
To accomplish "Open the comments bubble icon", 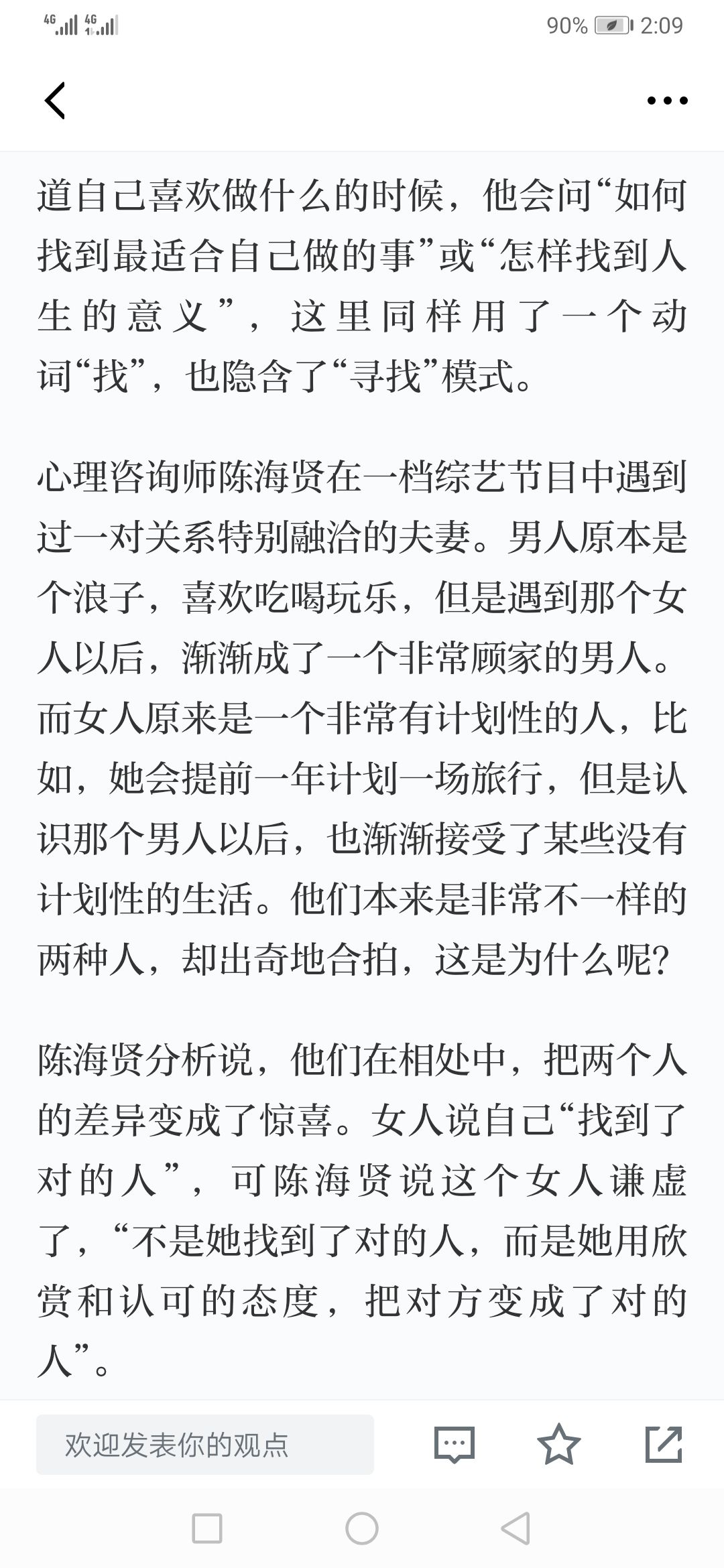I will click(455, 1444).
